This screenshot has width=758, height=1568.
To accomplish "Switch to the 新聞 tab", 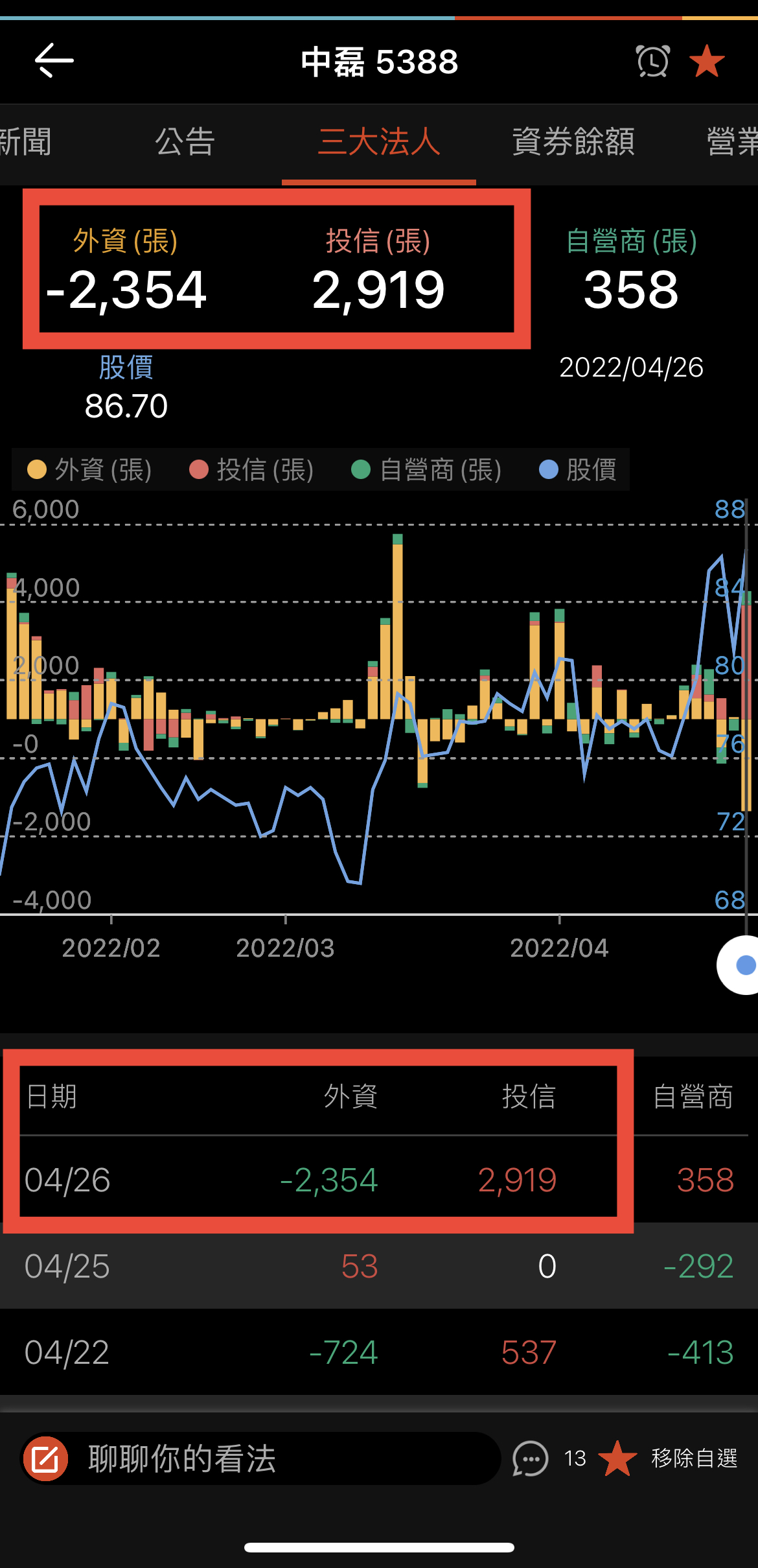I will 26,142.
